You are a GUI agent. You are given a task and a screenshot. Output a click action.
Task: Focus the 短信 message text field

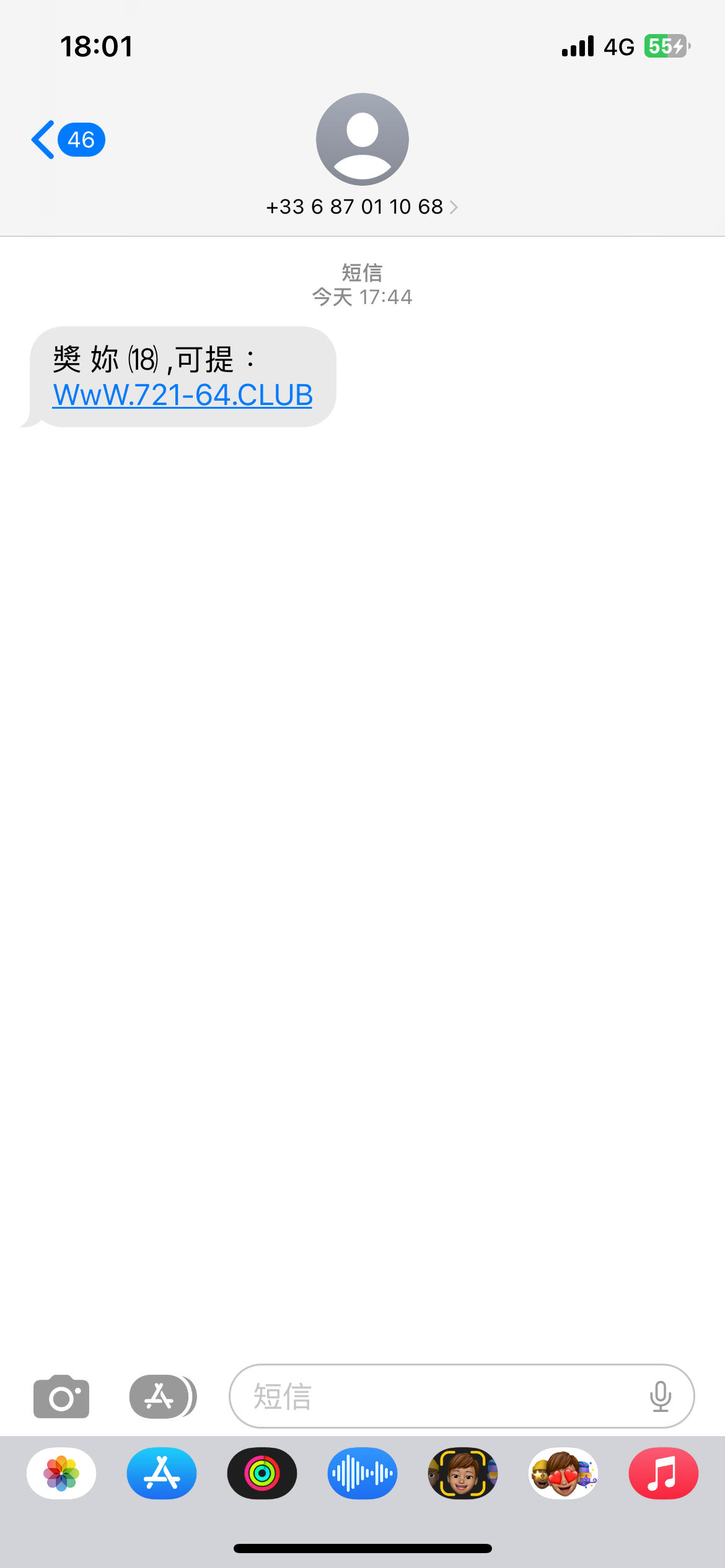434,1397
